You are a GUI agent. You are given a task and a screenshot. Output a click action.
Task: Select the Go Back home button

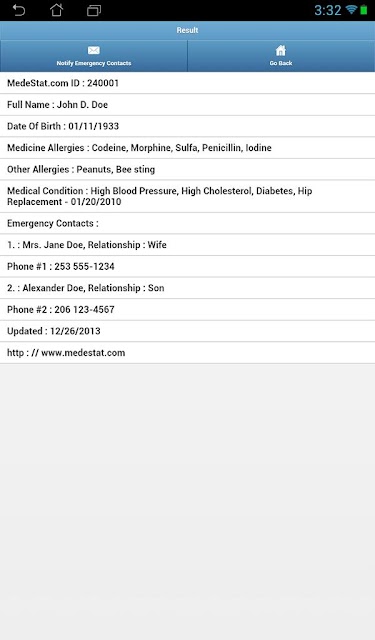281,56
